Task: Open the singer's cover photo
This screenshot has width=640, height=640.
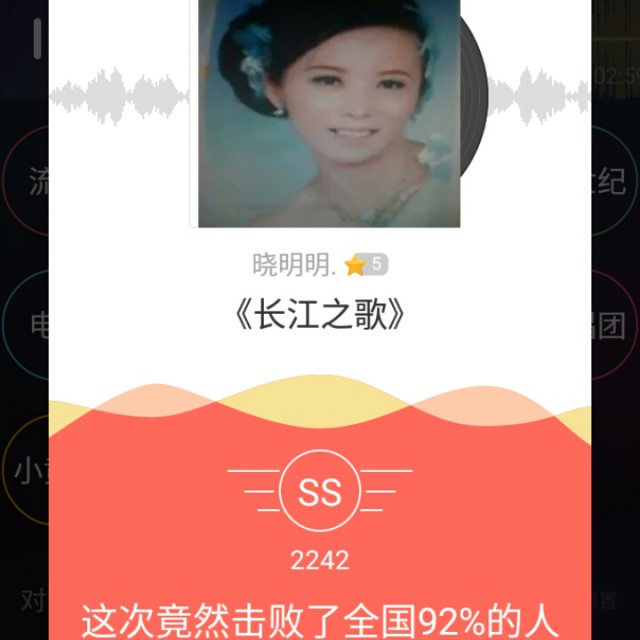Action: point(327,112)
